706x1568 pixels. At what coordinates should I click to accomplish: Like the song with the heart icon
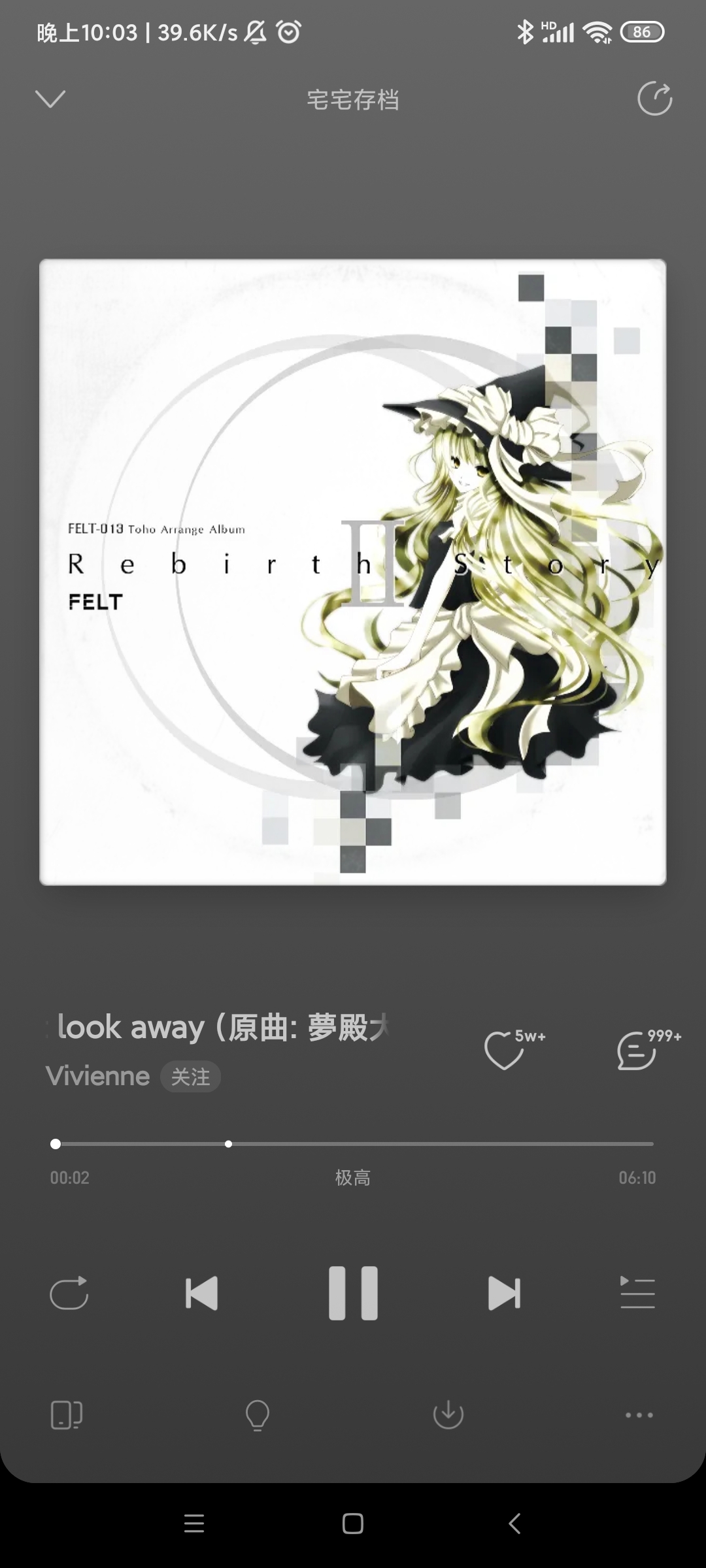coord(504,1050)
